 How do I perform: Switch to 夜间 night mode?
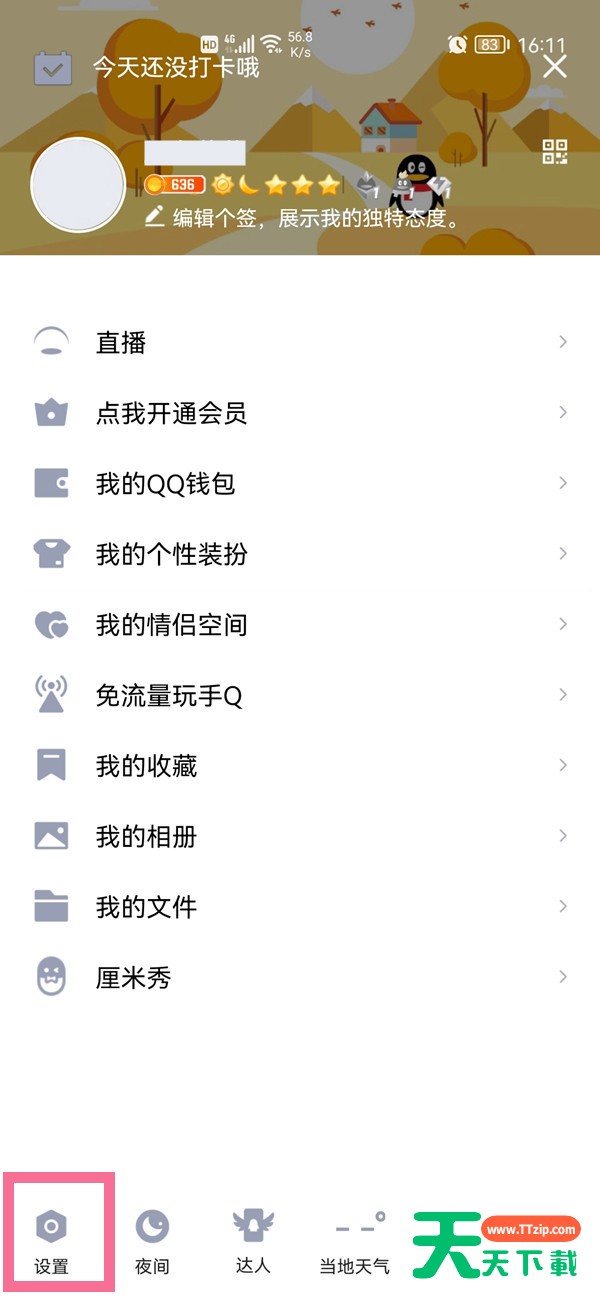click(x=152, y=1240)
